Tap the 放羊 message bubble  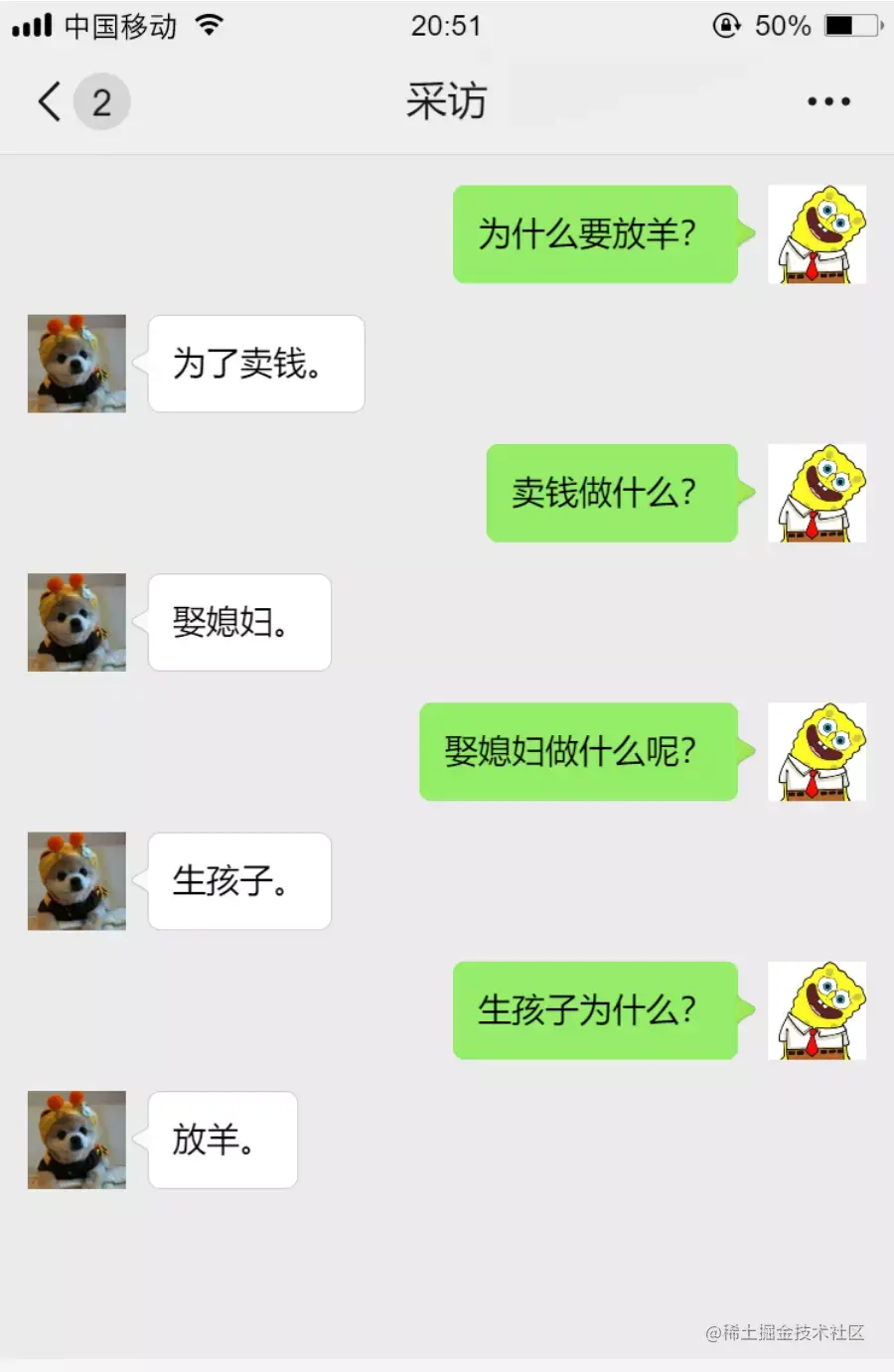[x=222, y=1141]
